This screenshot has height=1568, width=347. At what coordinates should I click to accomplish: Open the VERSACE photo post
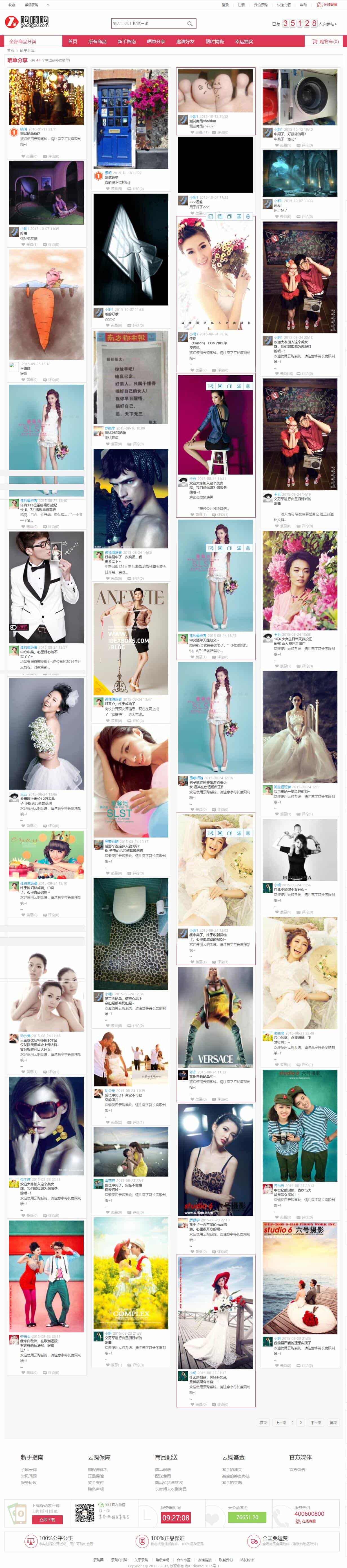[215, 1016]
